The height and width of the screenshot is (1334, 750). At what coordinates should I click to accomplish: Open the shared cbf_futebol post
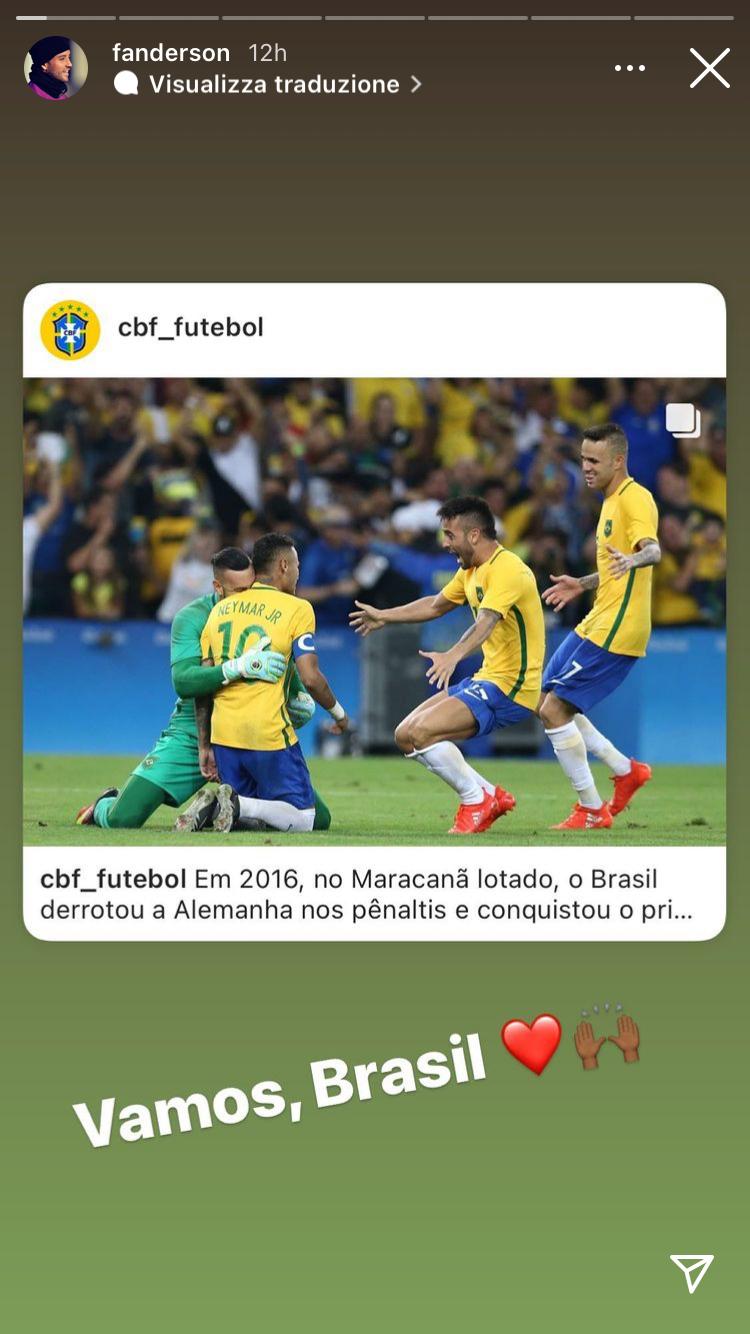click(374, 610)
